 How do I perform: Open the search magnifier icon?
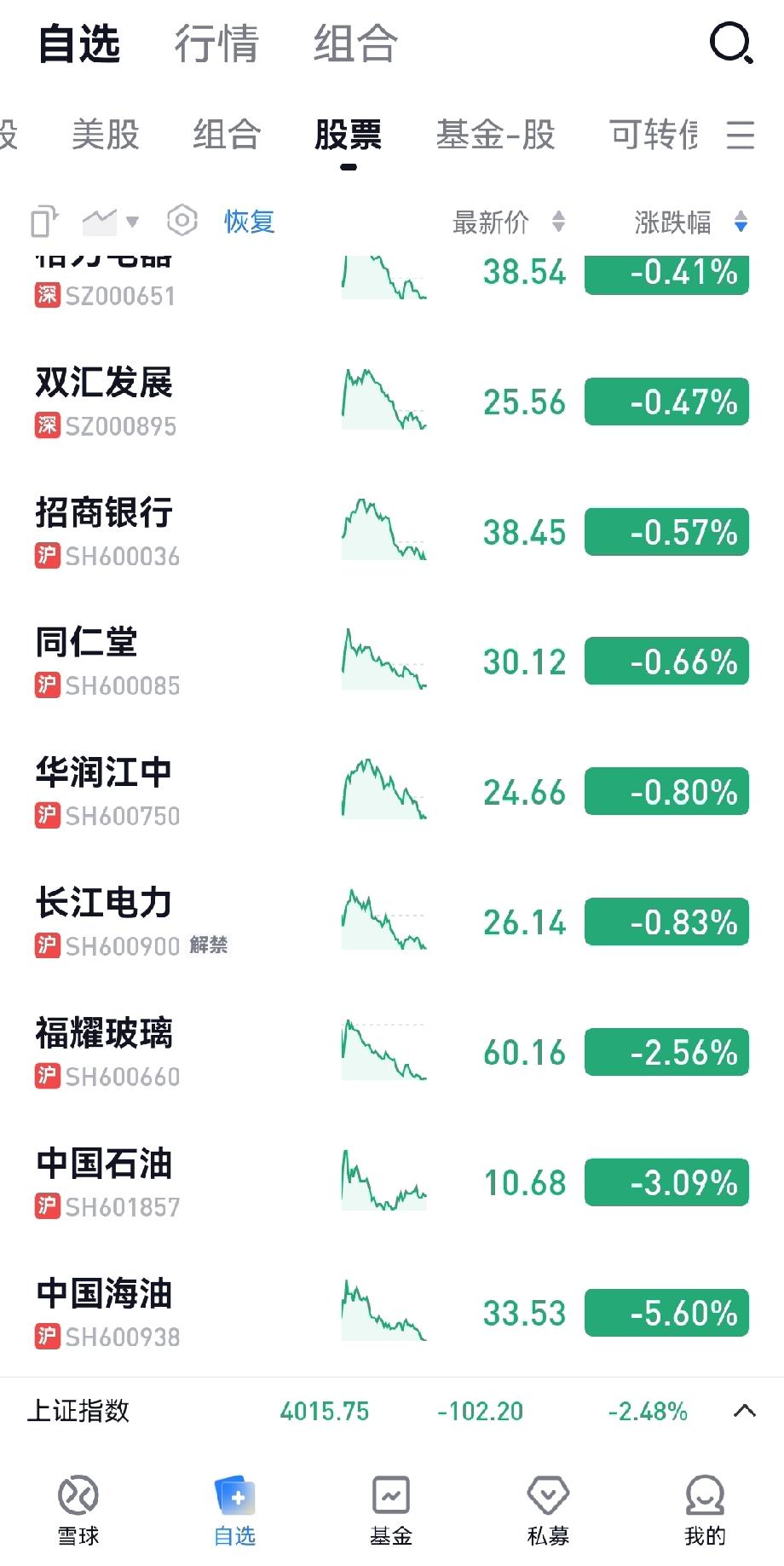(x=731, y=43)
